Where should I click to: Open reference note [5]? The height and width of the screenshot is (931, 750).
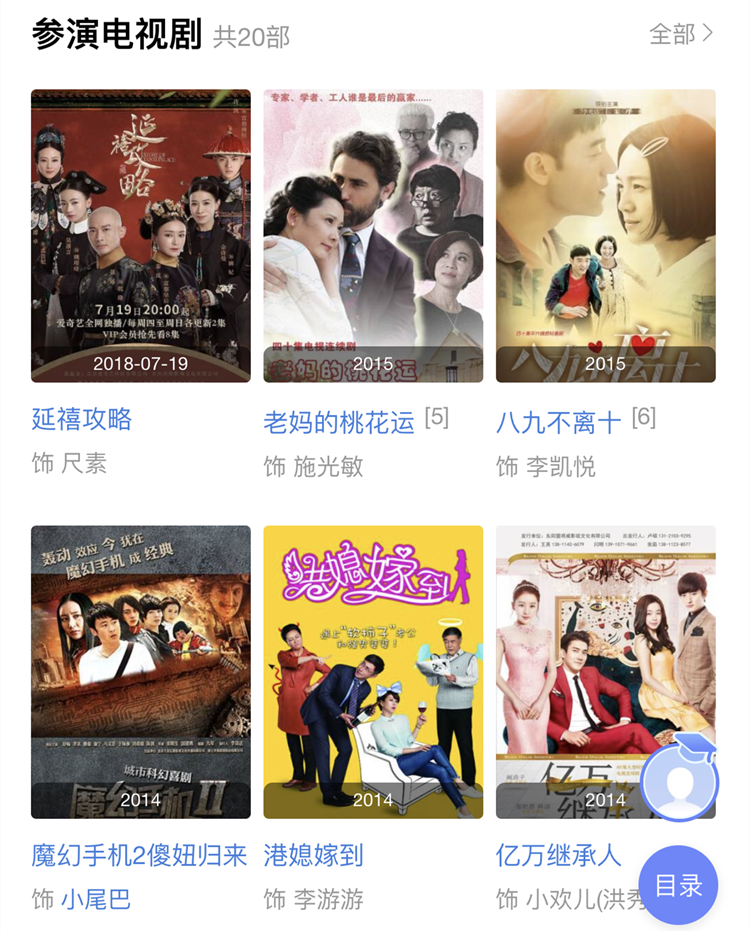(436, 417)
